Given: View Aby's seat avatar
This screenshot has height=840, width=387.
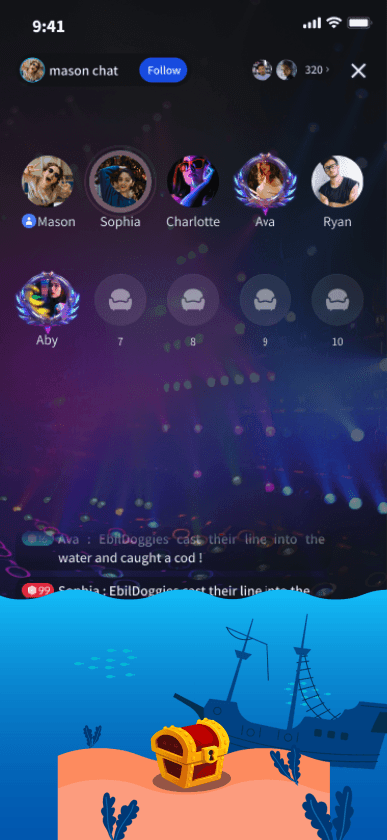Looking at the screenshot, I should pyautogui.click(x=47, y=301).
